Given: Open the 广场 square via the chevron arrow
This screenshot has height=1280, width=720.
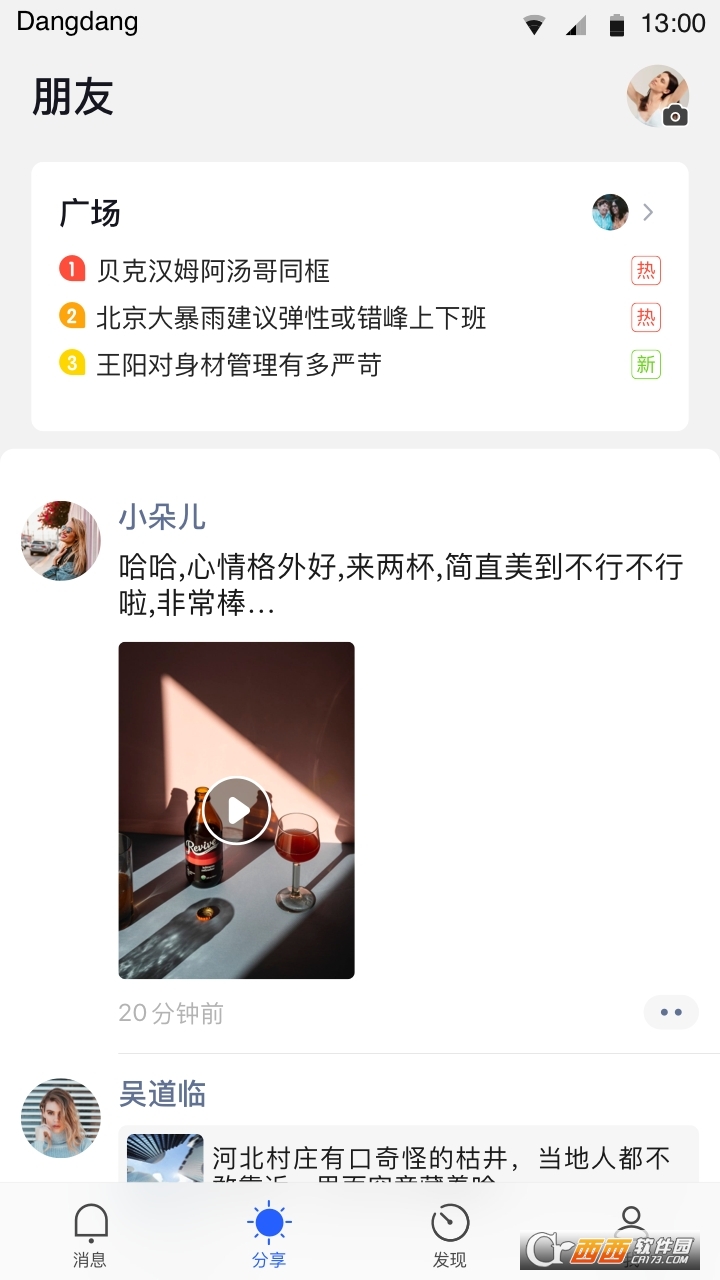Looking at the screenshot, I should [648, 212].
